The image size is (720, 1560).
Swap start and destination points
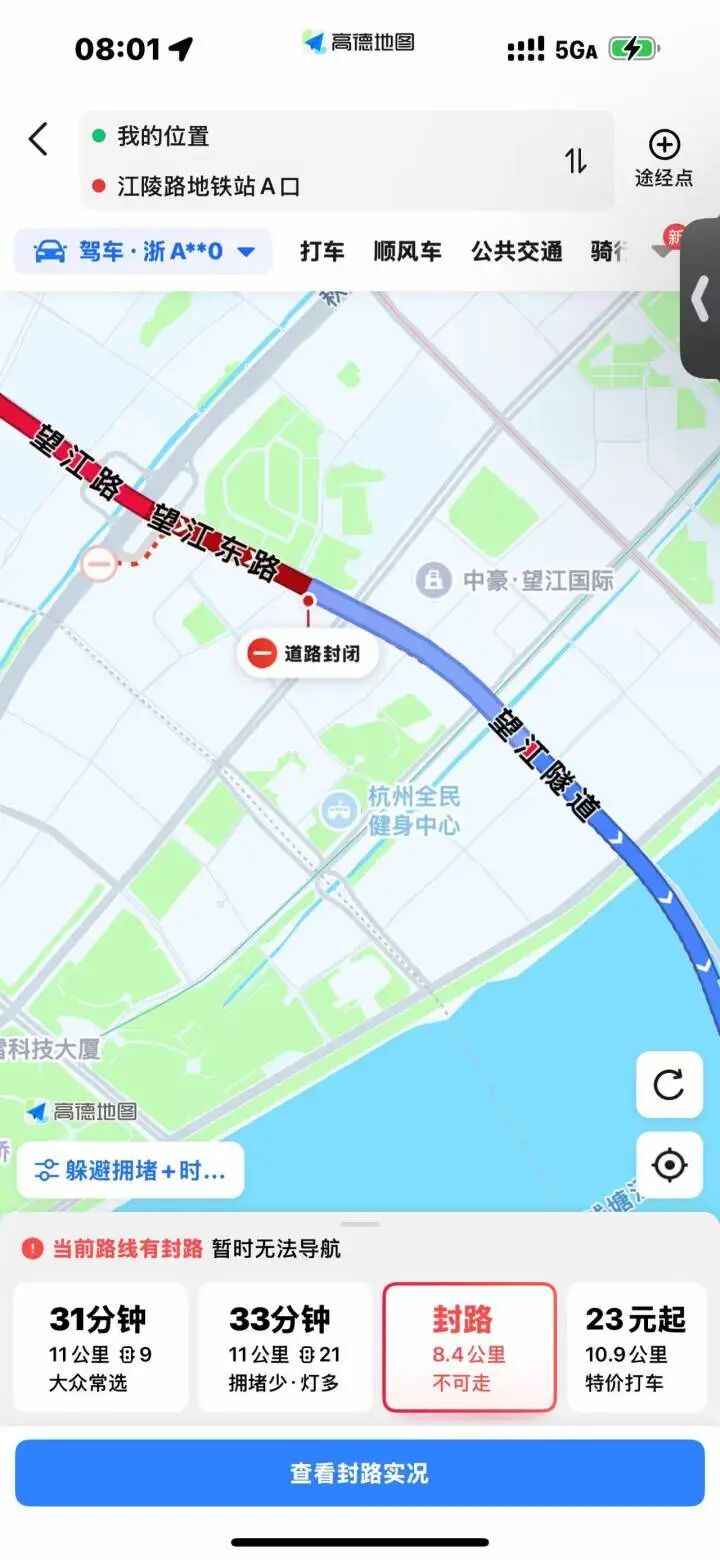[576, 160]
